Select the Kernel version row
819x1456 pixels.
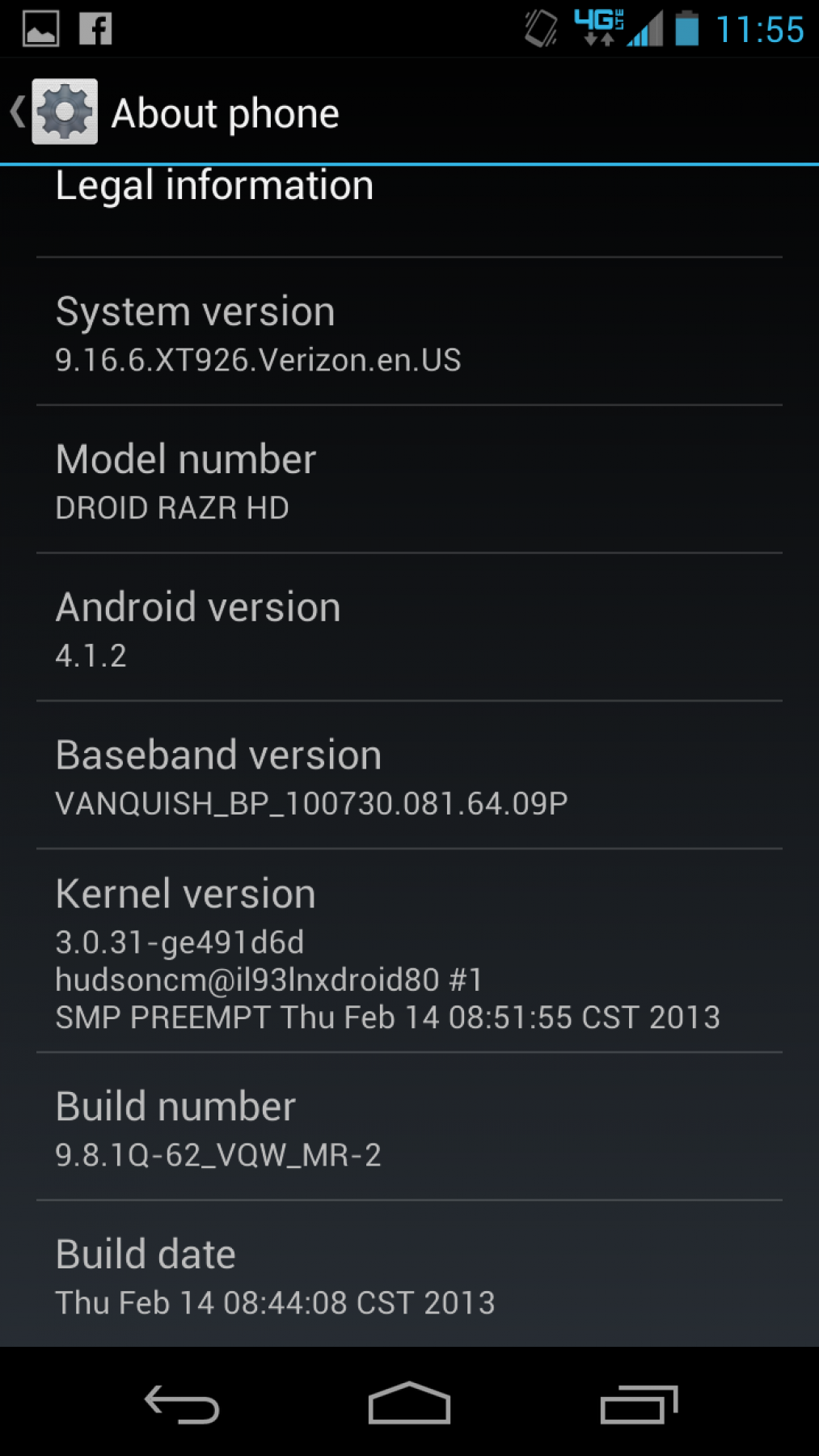[408, 952]
